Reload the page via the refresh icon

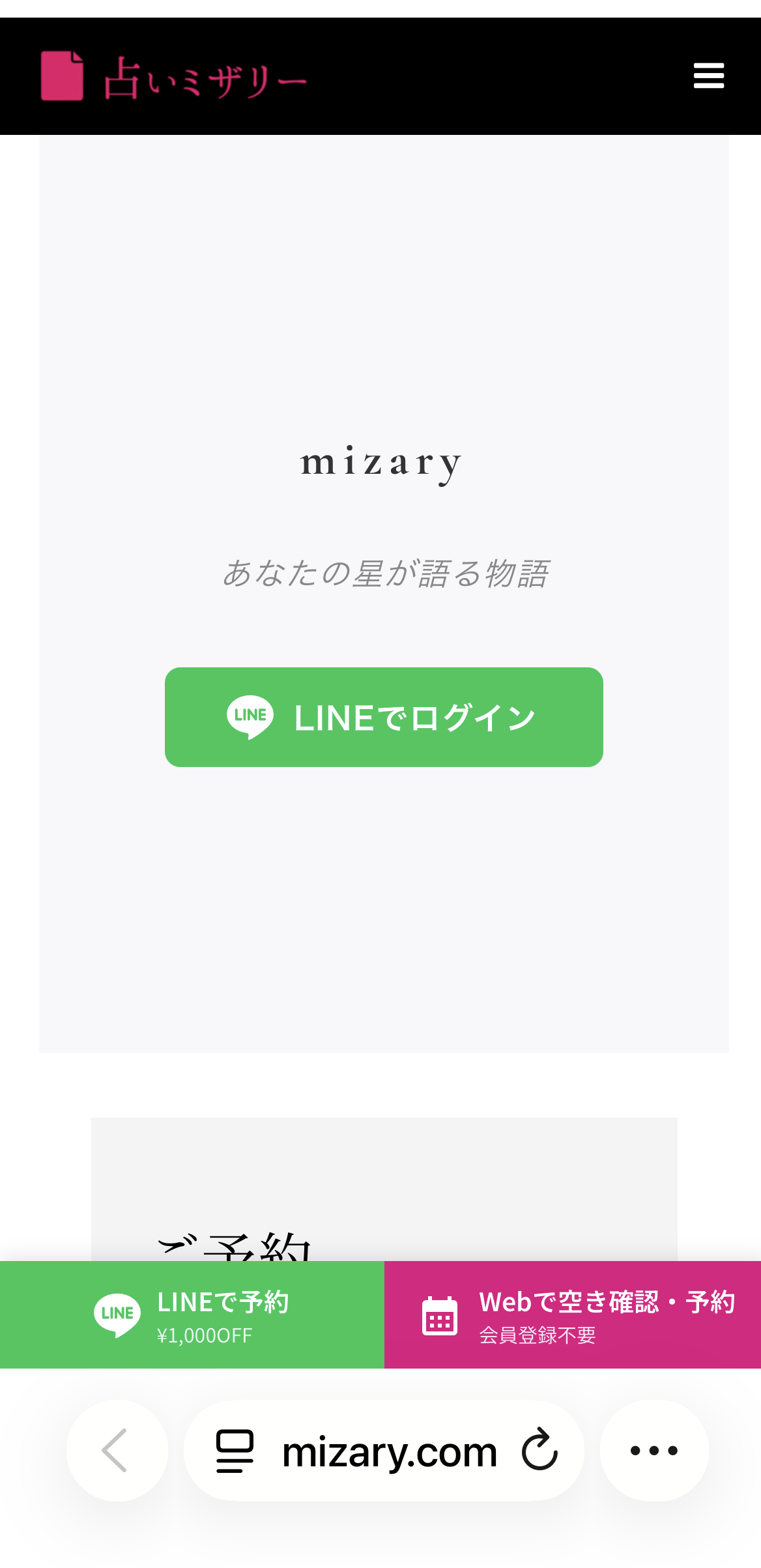click(x=540, y=1451)
